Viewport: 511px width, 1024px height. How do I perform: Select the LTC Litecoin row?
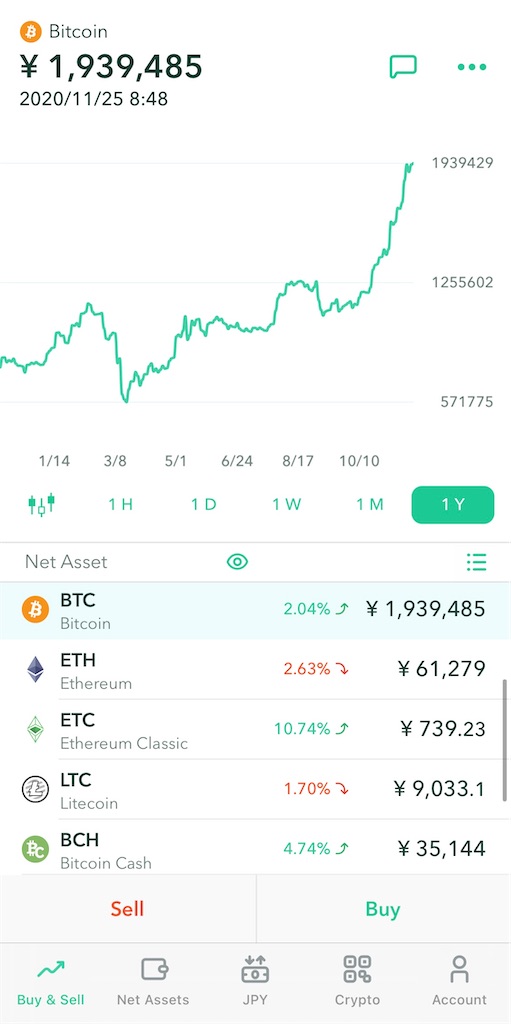[256, 789]
